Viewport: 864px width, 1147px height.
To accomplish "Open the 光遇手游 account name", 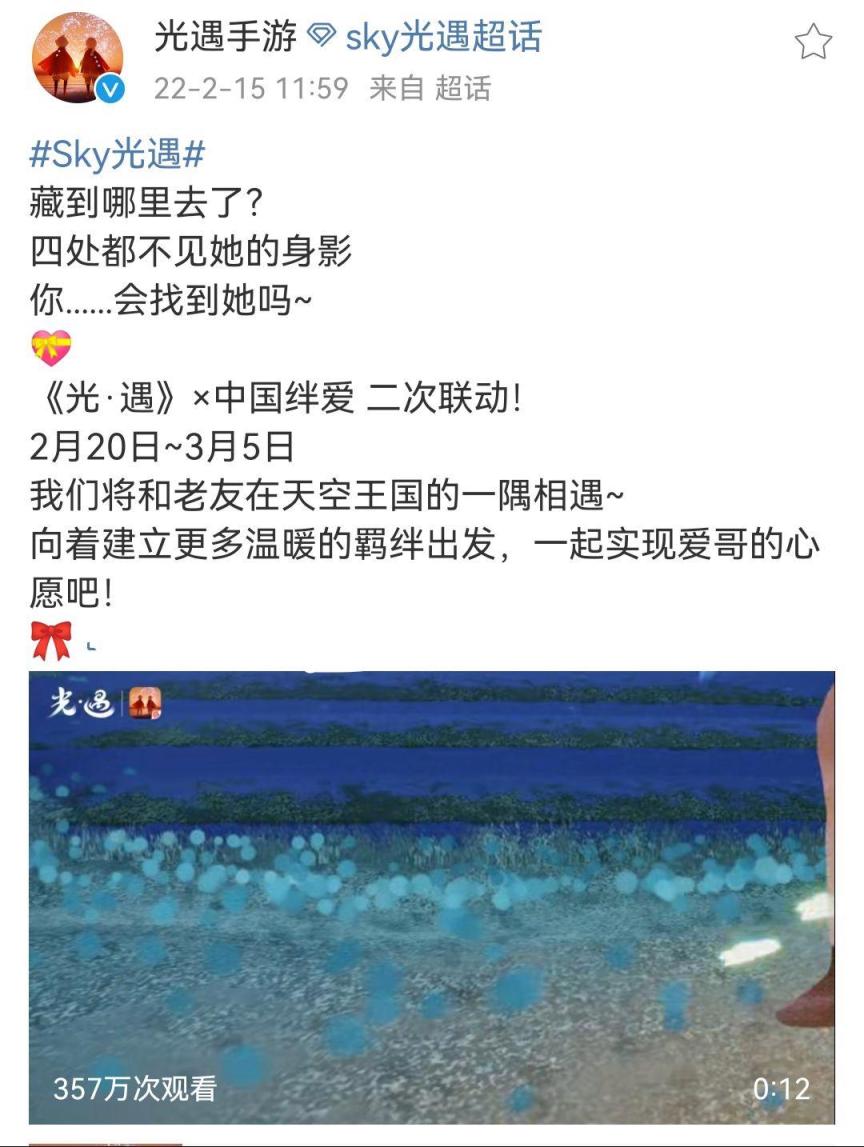I will [225, 37].
